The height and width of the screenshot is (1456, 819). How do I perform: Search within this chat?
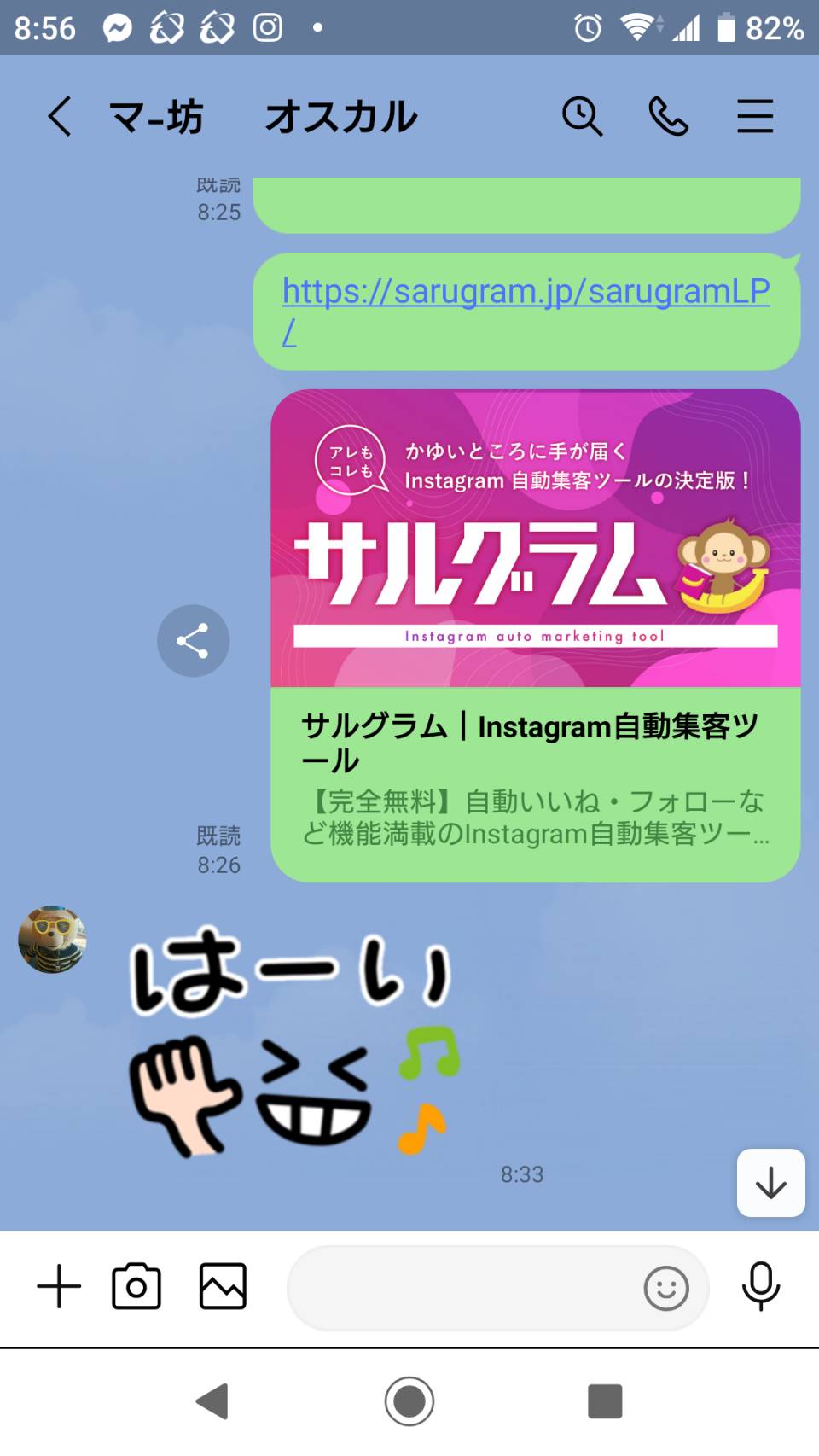click(582, 116)
